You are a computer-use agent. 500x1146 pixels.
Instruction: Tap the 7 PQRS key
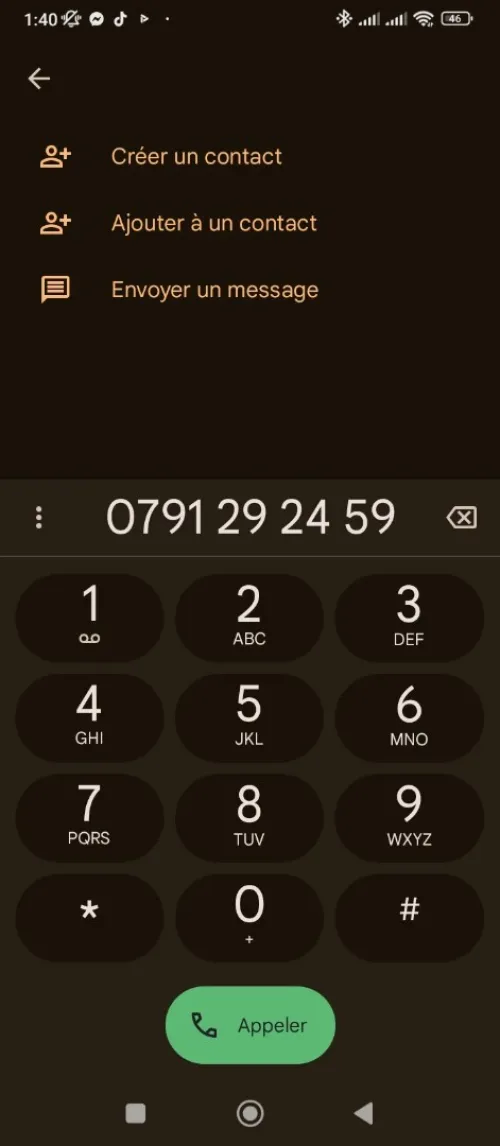(x=90, y=818)
